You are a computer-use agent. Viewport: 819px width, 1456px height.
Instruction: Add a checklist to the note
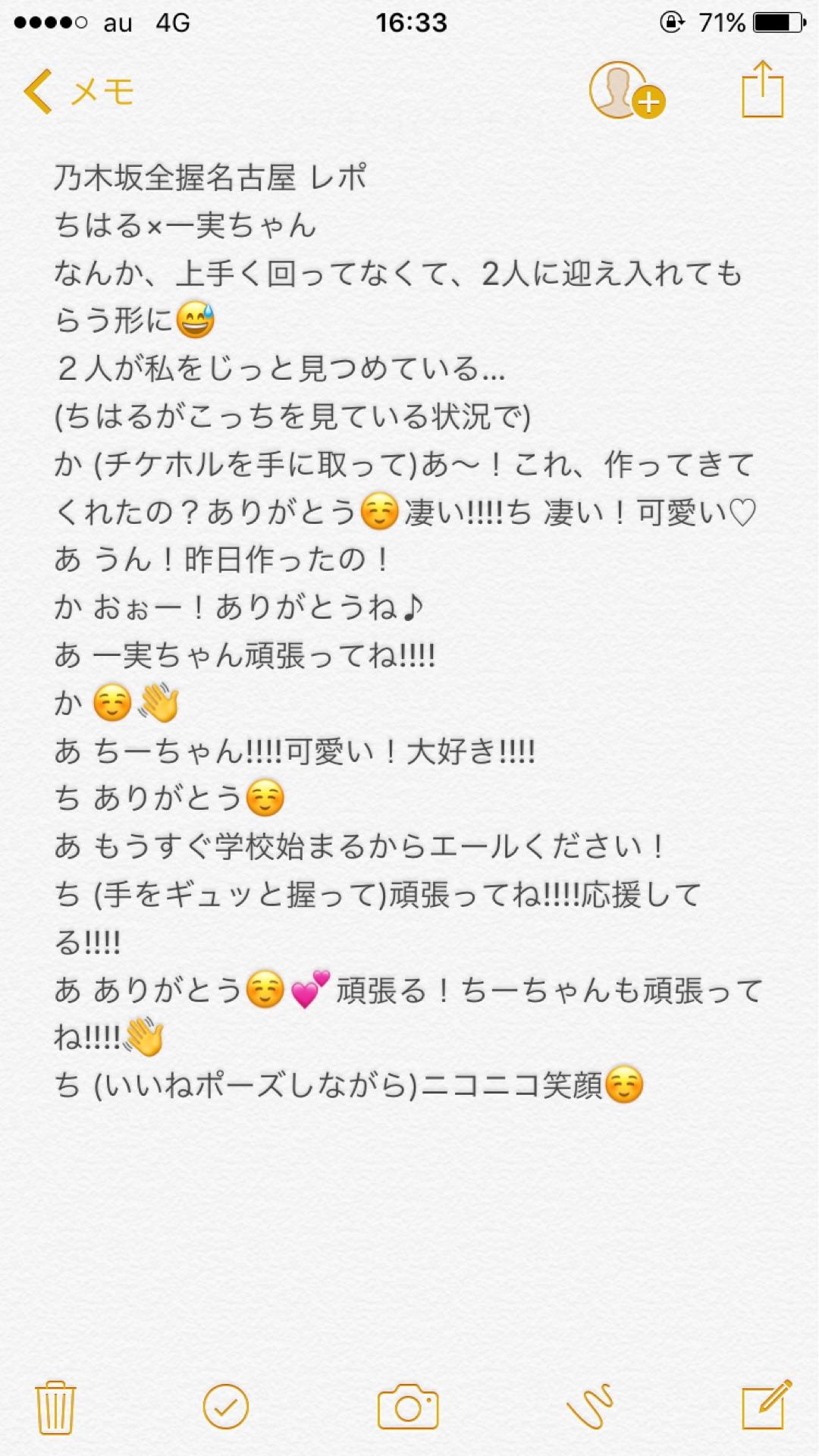(225, 1407)
